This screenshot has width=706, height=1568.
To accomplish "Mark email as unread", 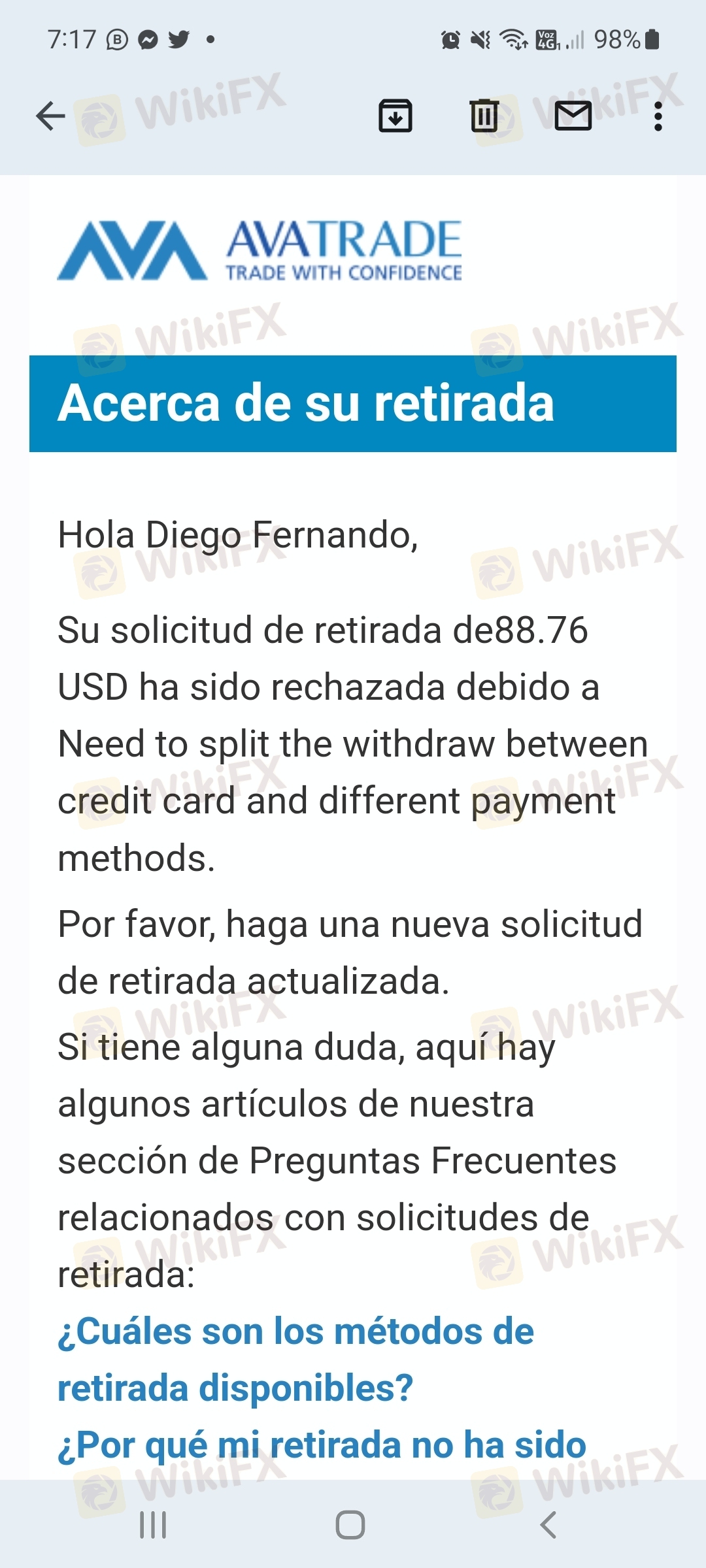I will tap(573, 116).
